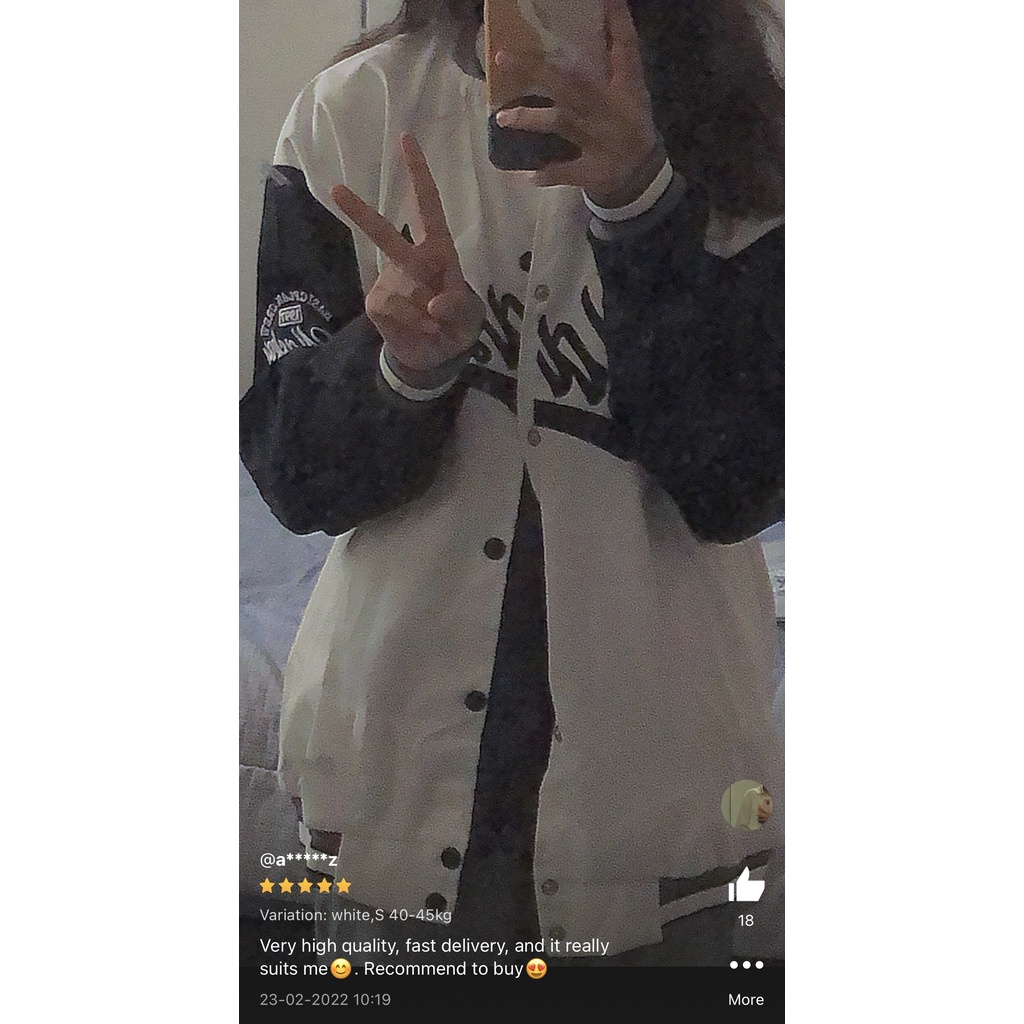This screenshot has width=1024, height=1024.
Task: Open the reviewer's round photo thumbnail
Action: pos(746,805)
